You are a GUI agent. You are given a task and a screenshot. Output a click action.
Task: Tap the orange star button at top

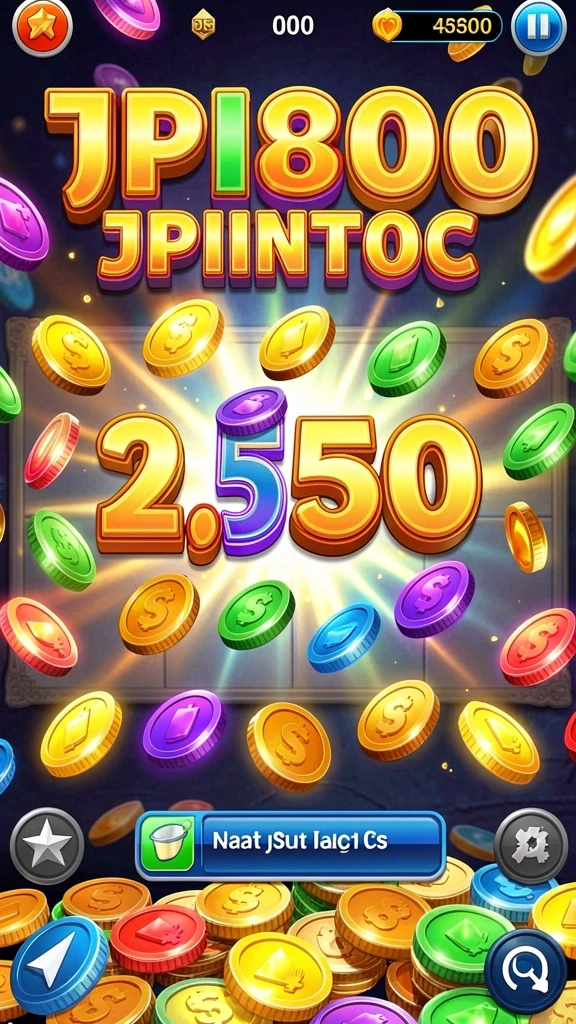(x=42, y=27)
